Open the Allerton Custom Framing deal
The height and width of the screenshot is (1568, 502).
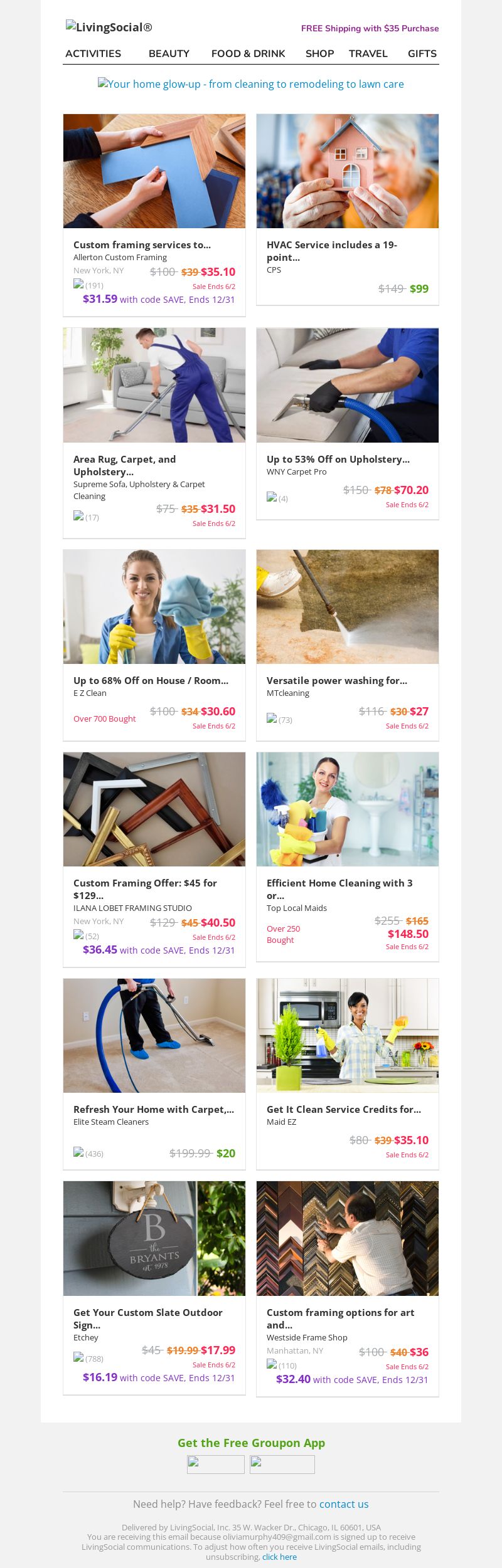coord(142,245)
